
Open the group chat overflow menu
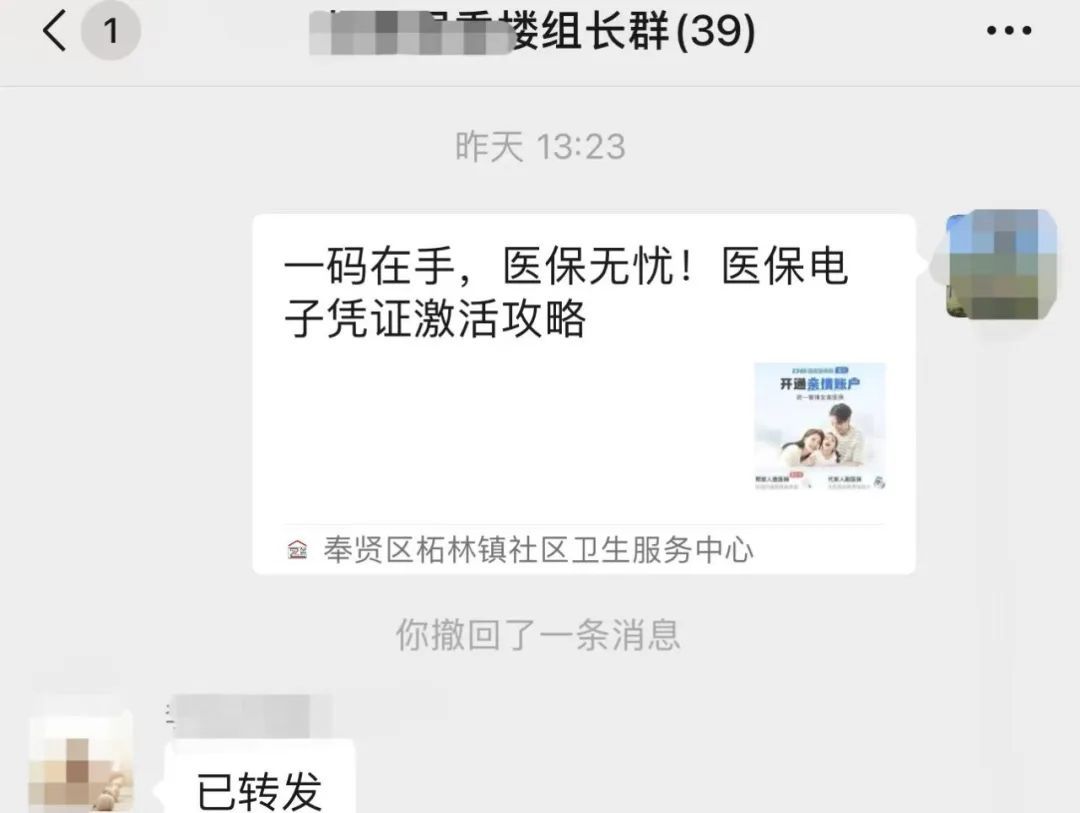coord(1008,30)
